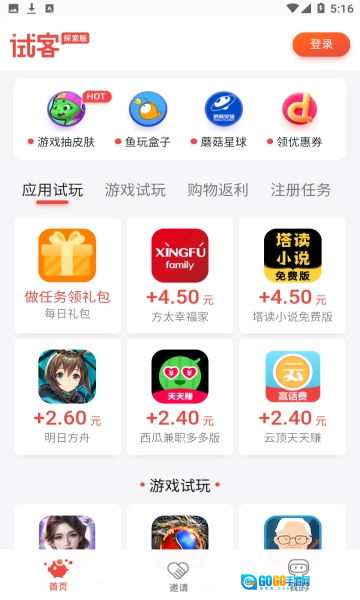Open the 蘑菇星球 shortcut

click(223, 120)
